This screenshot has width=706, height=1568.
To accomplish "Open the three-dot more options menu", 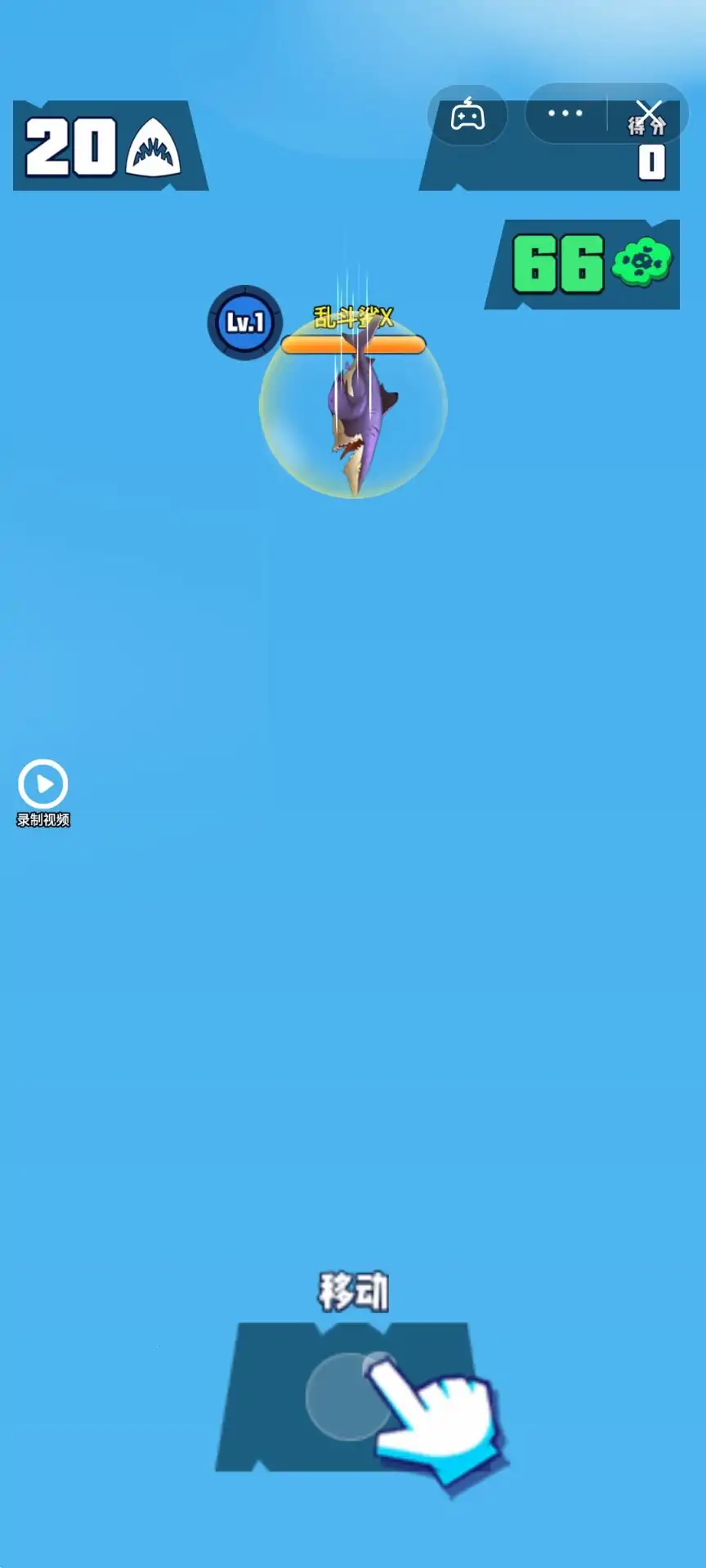I will tap(565, 114).
